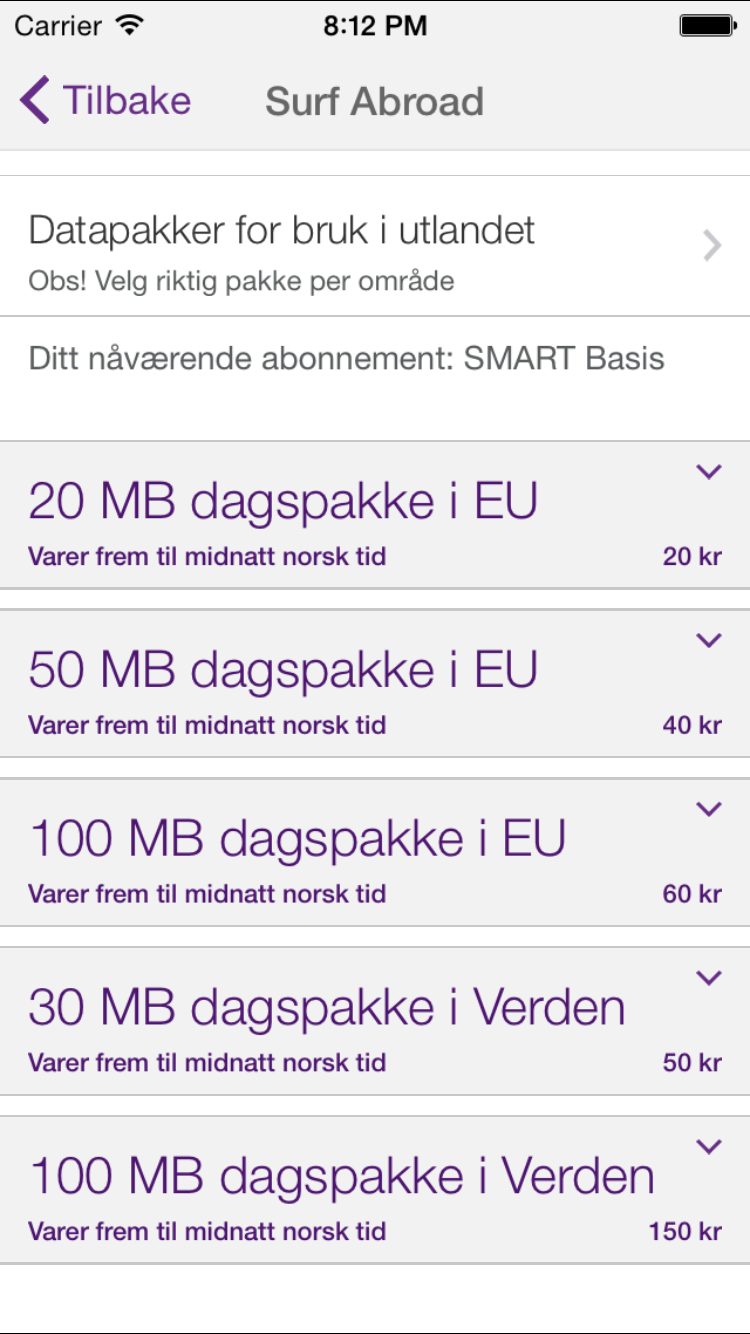
Task: Open Datapakker for bruk i utlandet
Action: point(374,246)
